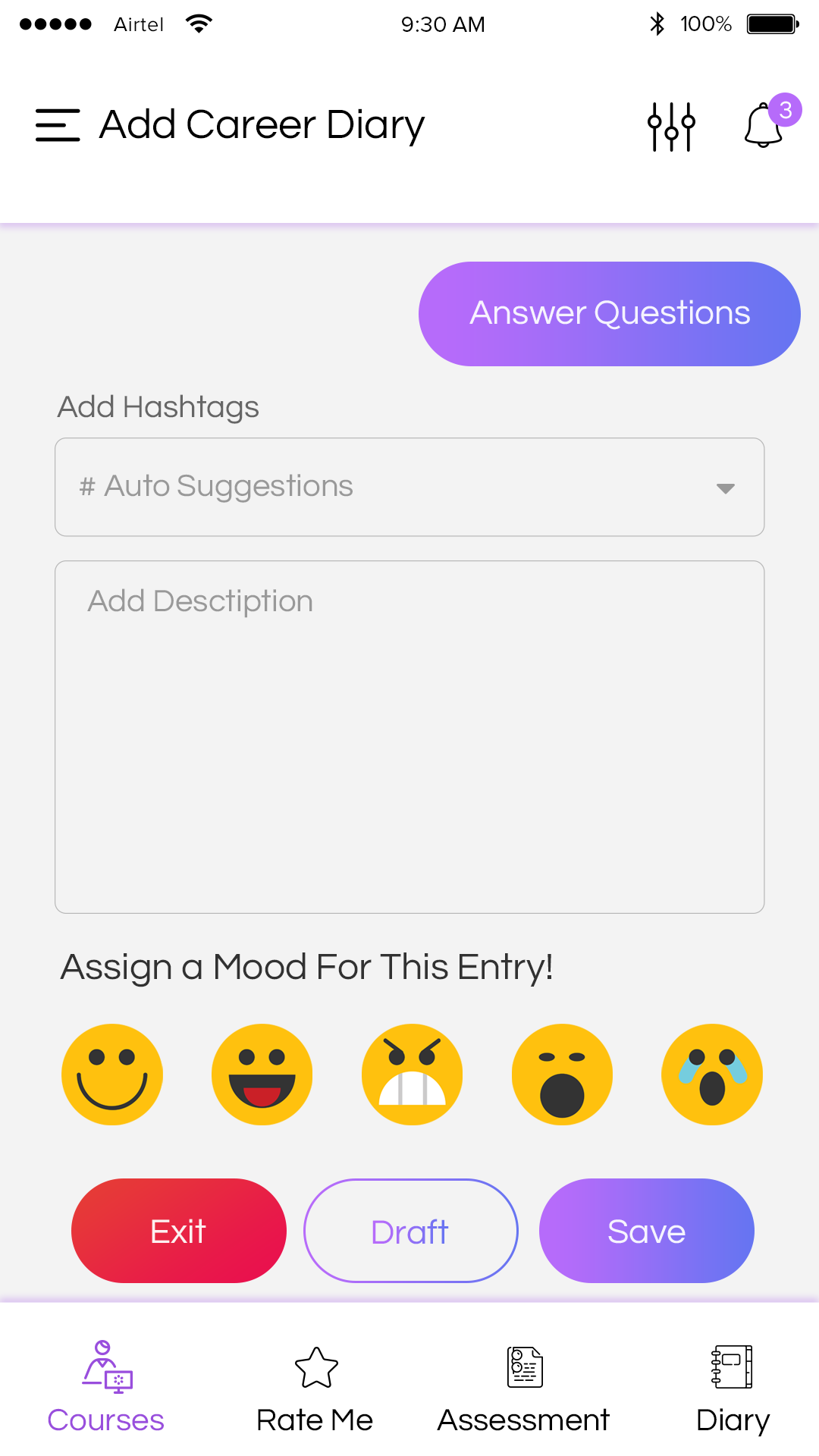Open the hamburger menu
The width and height of the screenshot is (819, 1456).
[x=58, y=125]
